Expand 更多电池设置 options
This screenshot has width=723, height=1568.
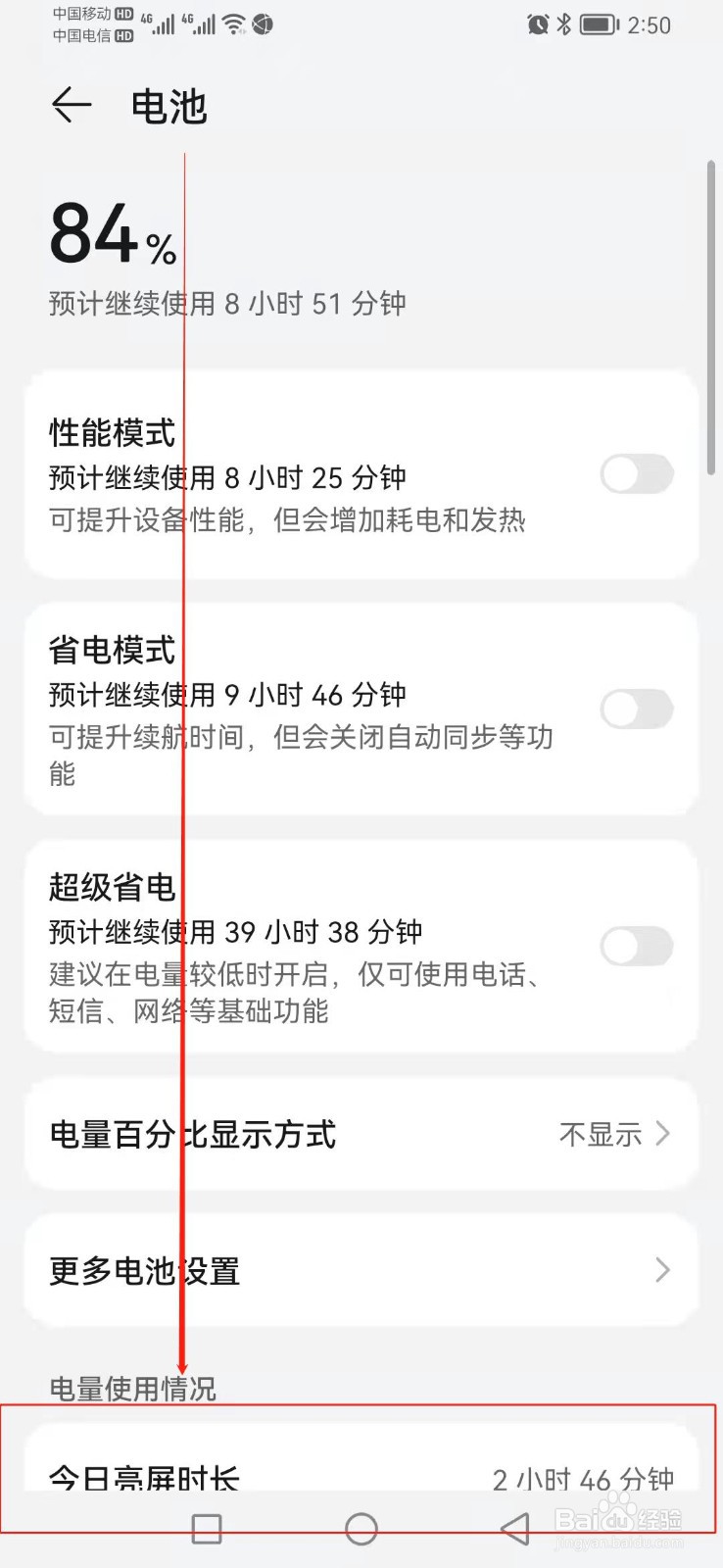(x=361, y=1271)
